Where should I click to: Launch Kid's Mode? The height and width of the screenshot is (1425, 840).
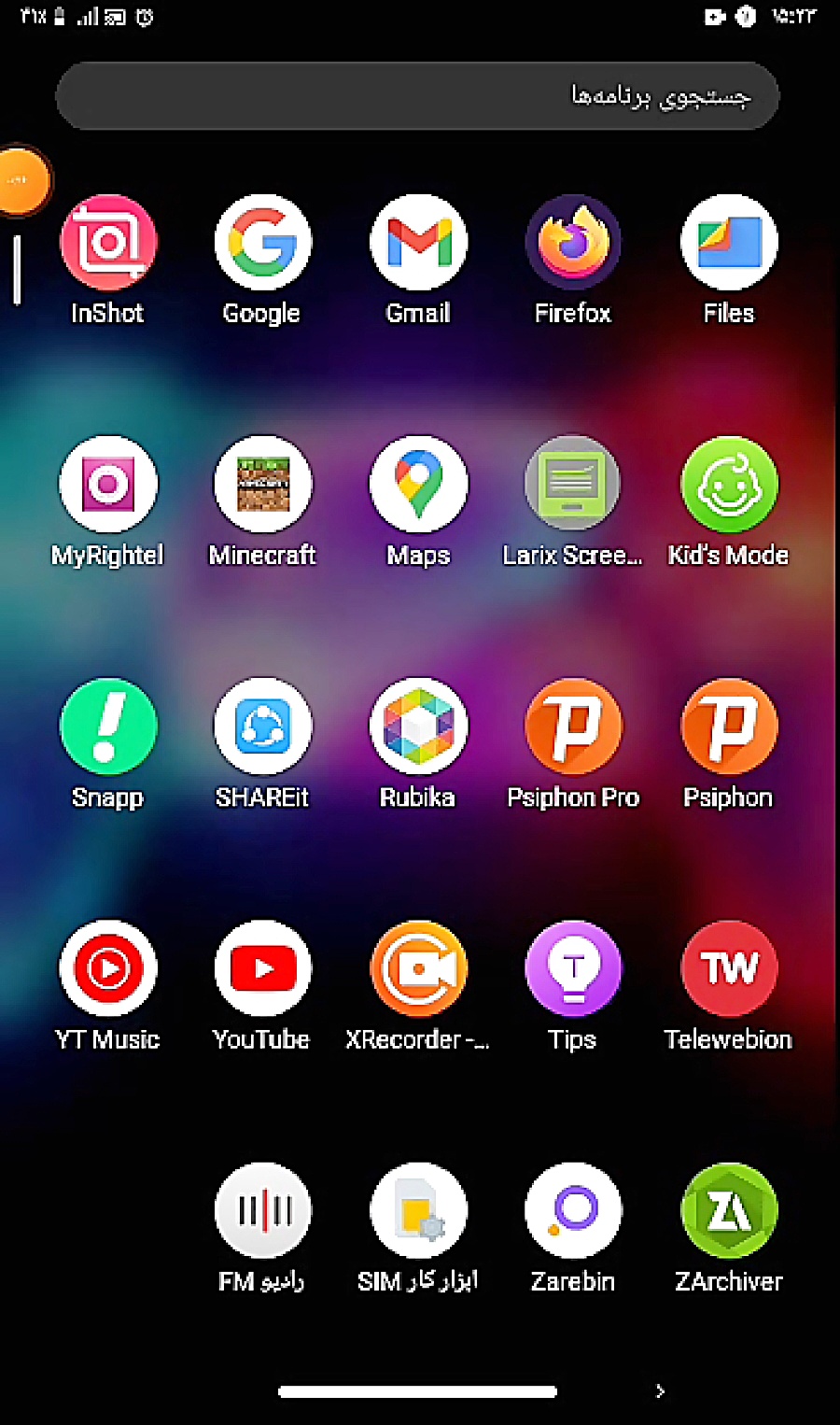[729, 484]
